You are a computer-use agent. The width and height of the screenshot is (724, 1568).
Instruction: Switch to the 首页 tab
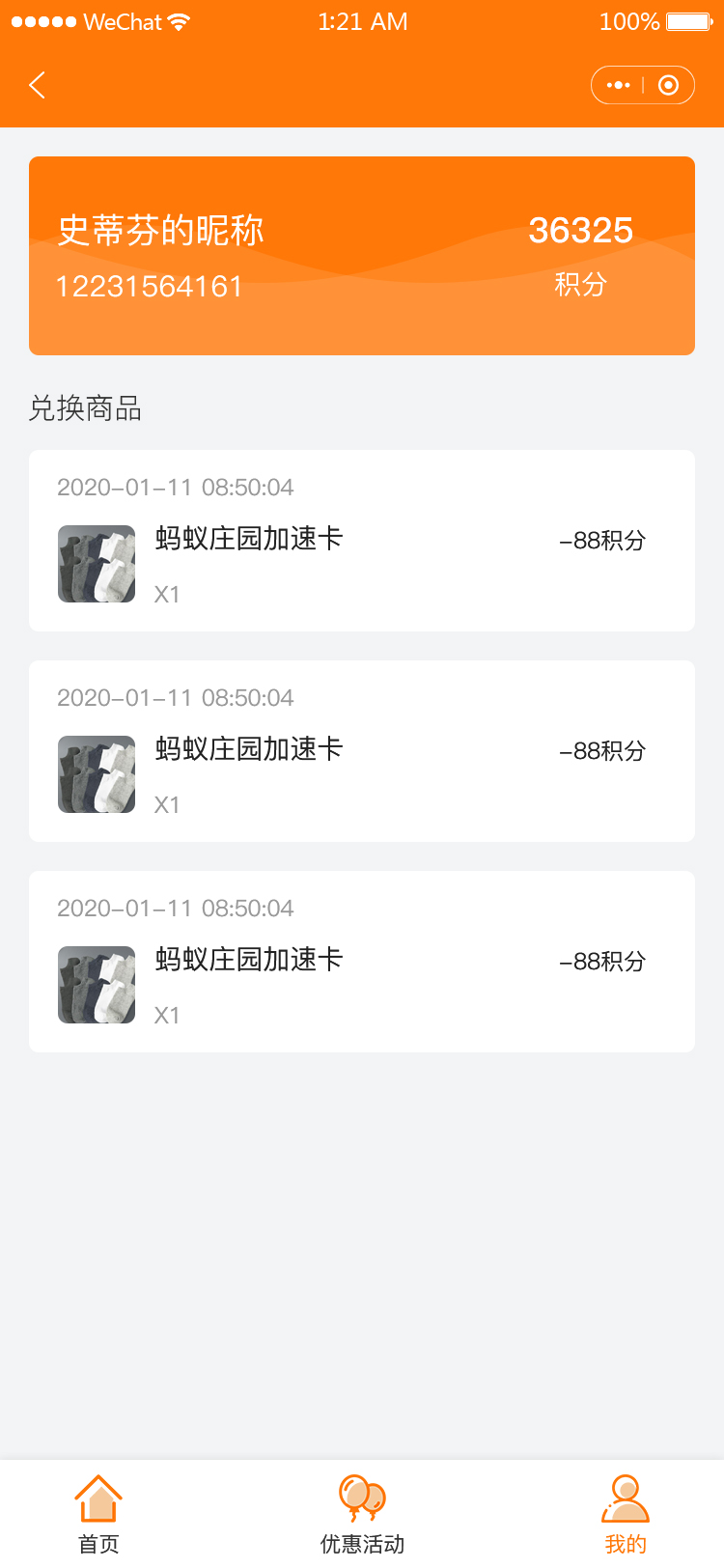pos(98,1514)
